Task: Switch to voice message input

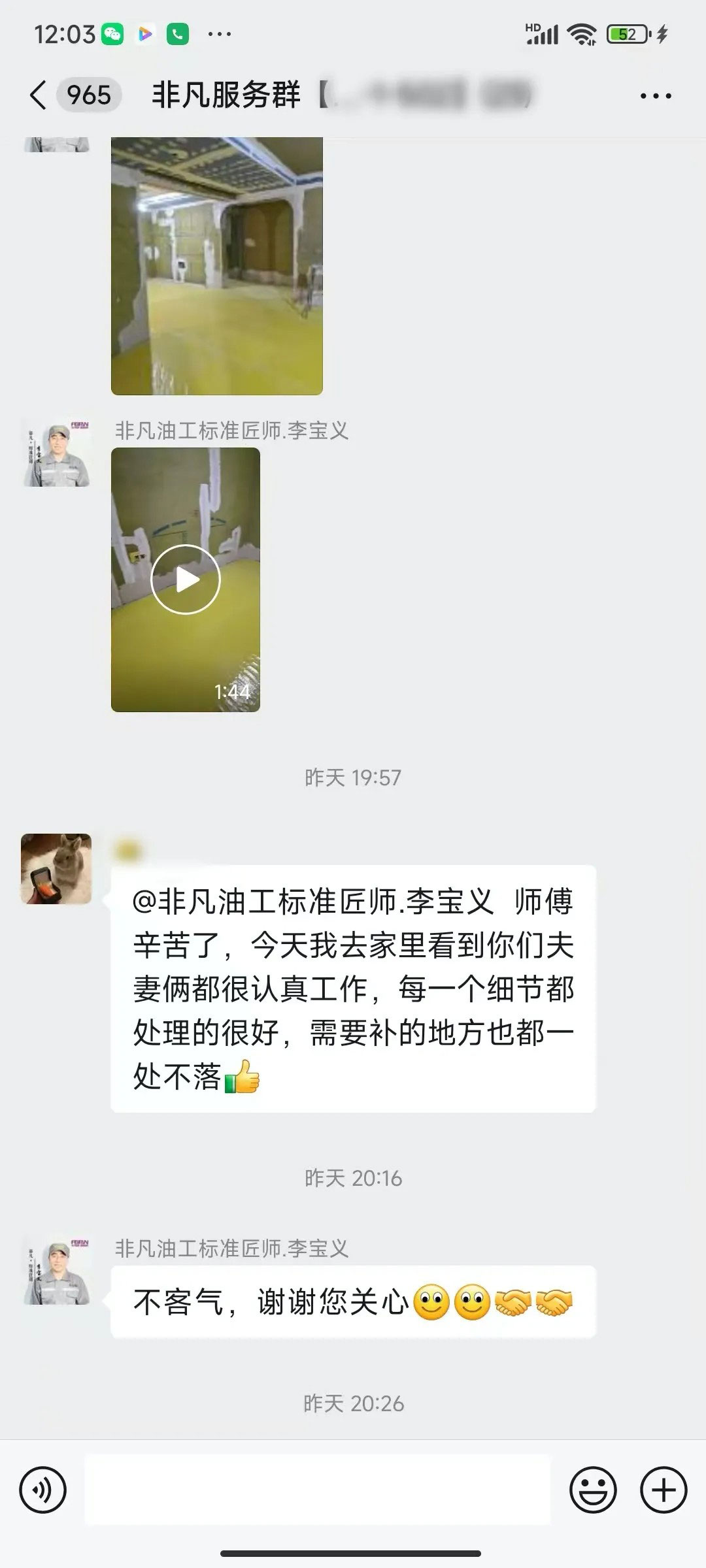Action: pyautogui.click(x=43, y=1491)
